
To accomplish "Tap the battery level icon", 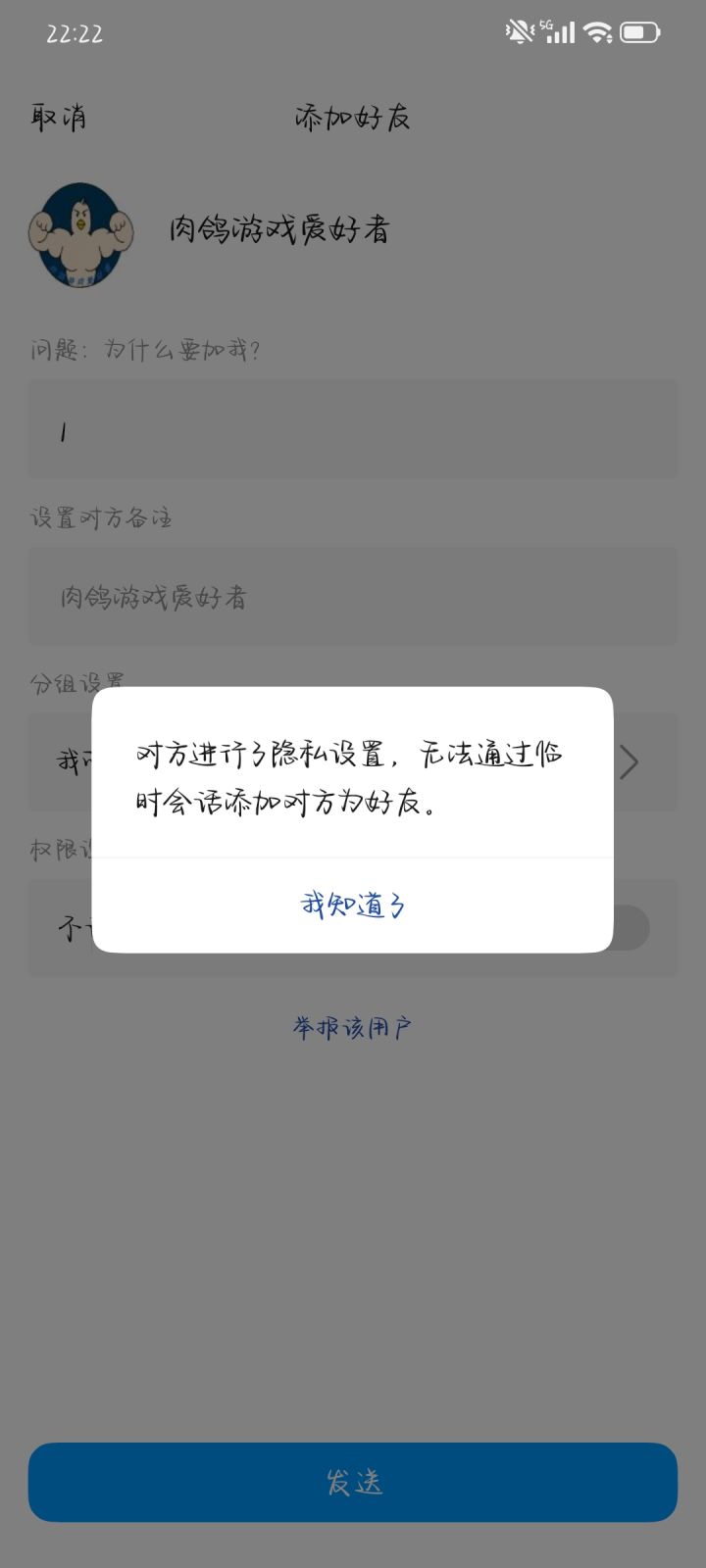I will (x=639, y=32).
